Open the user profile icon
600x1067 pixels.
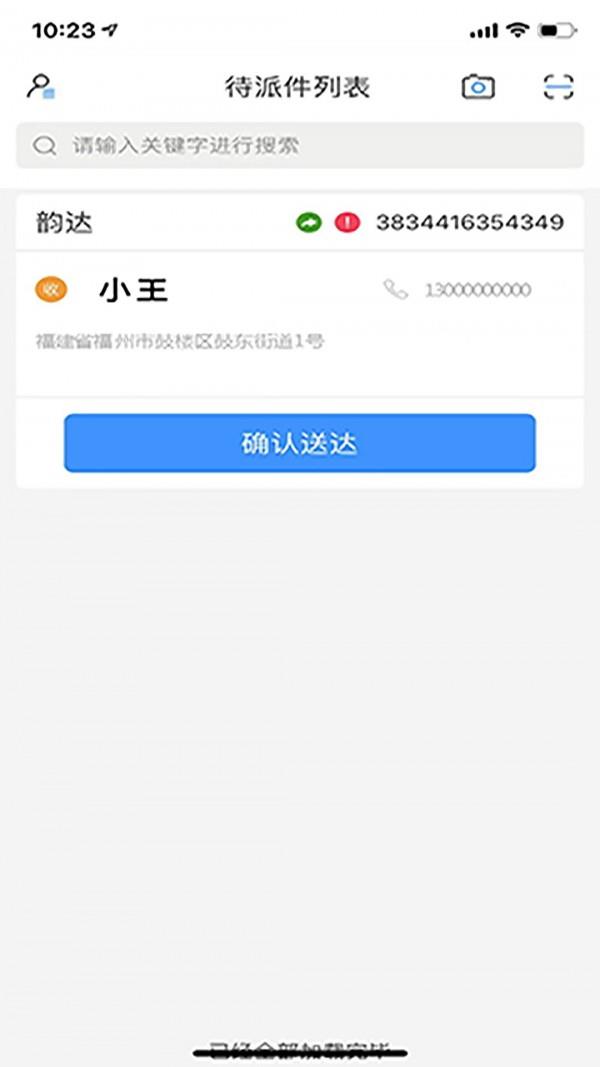point(41,86)
